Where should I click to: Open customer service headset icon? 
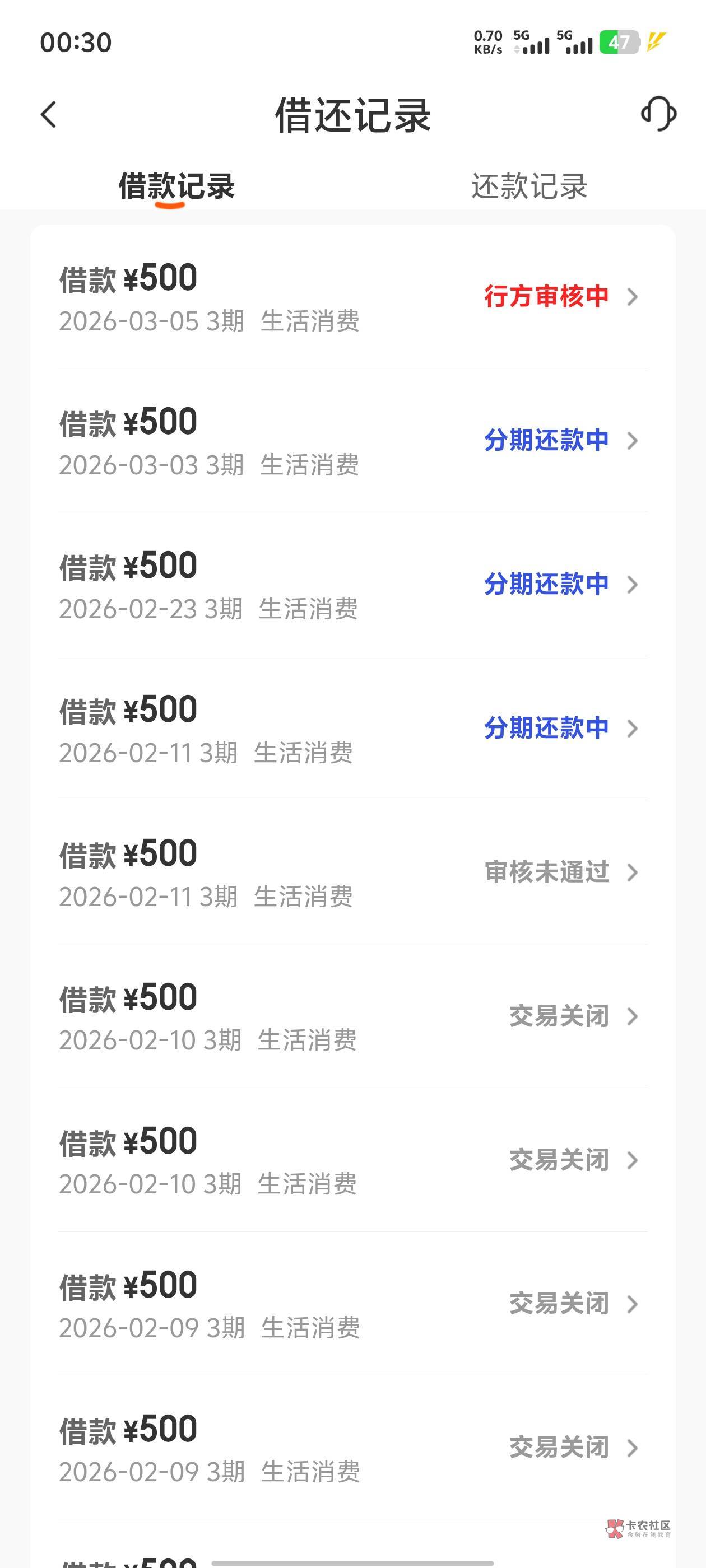(x=658, y=114)
